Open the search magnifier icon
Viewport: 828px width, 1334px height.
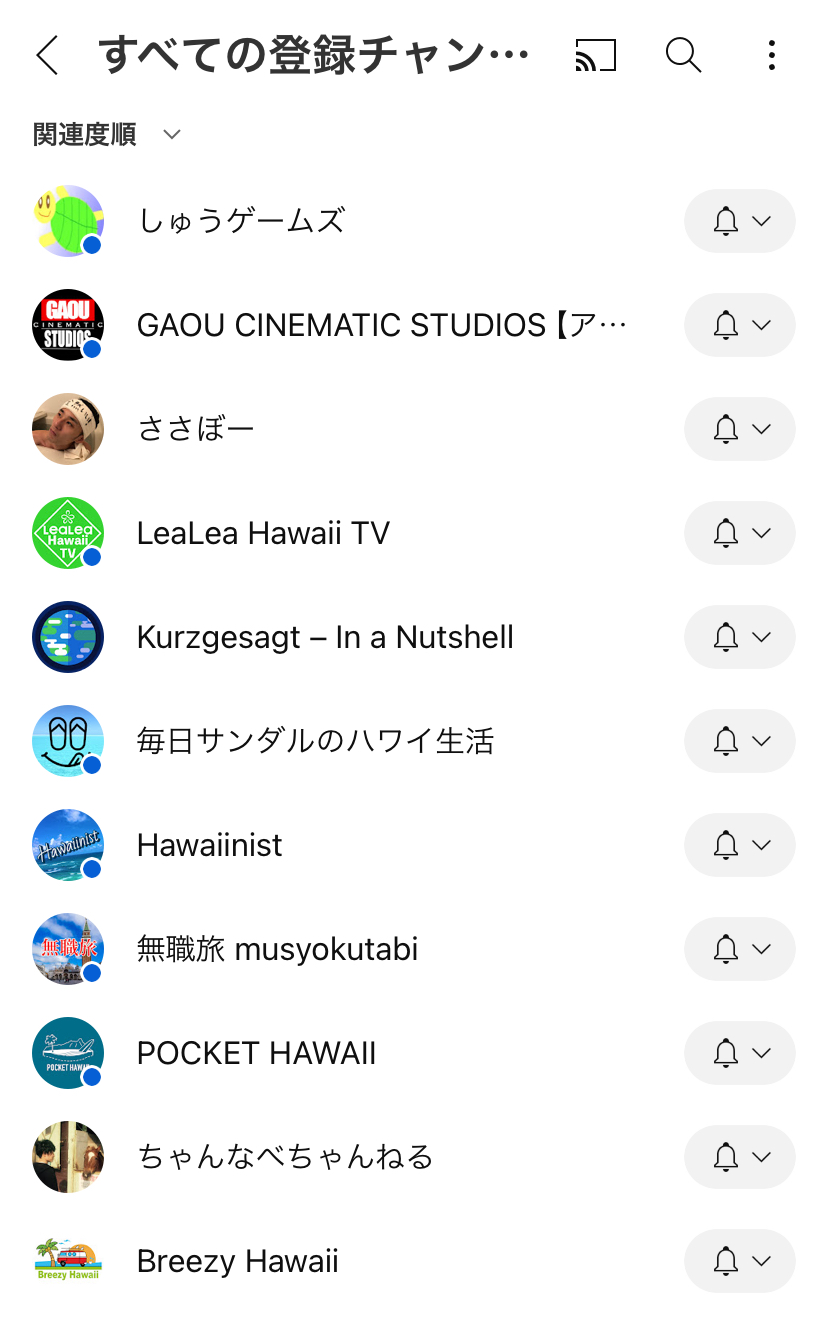tap(683, 55)
